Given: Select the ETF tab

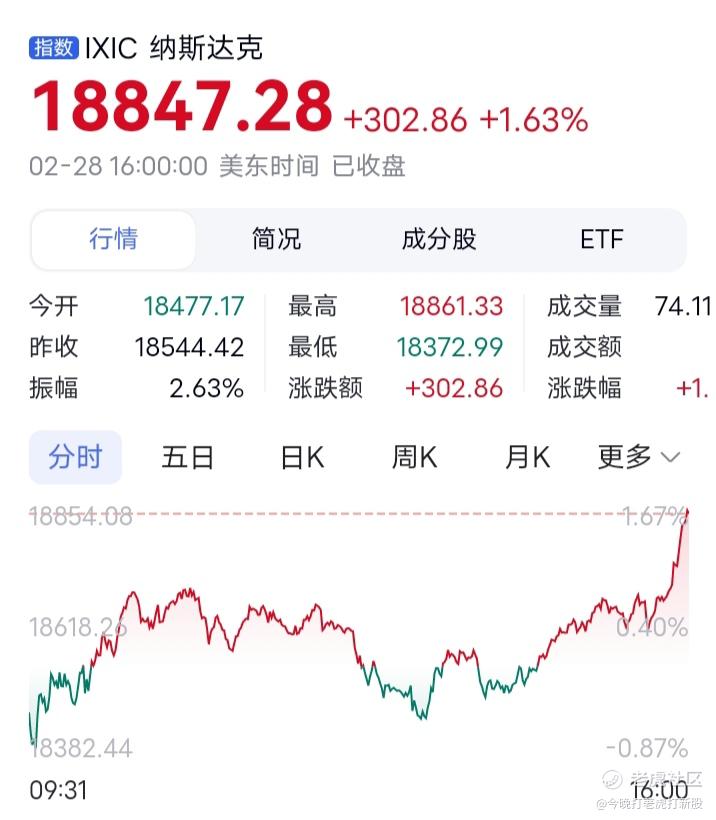Looking at the screenshot, I should (601, 240).
